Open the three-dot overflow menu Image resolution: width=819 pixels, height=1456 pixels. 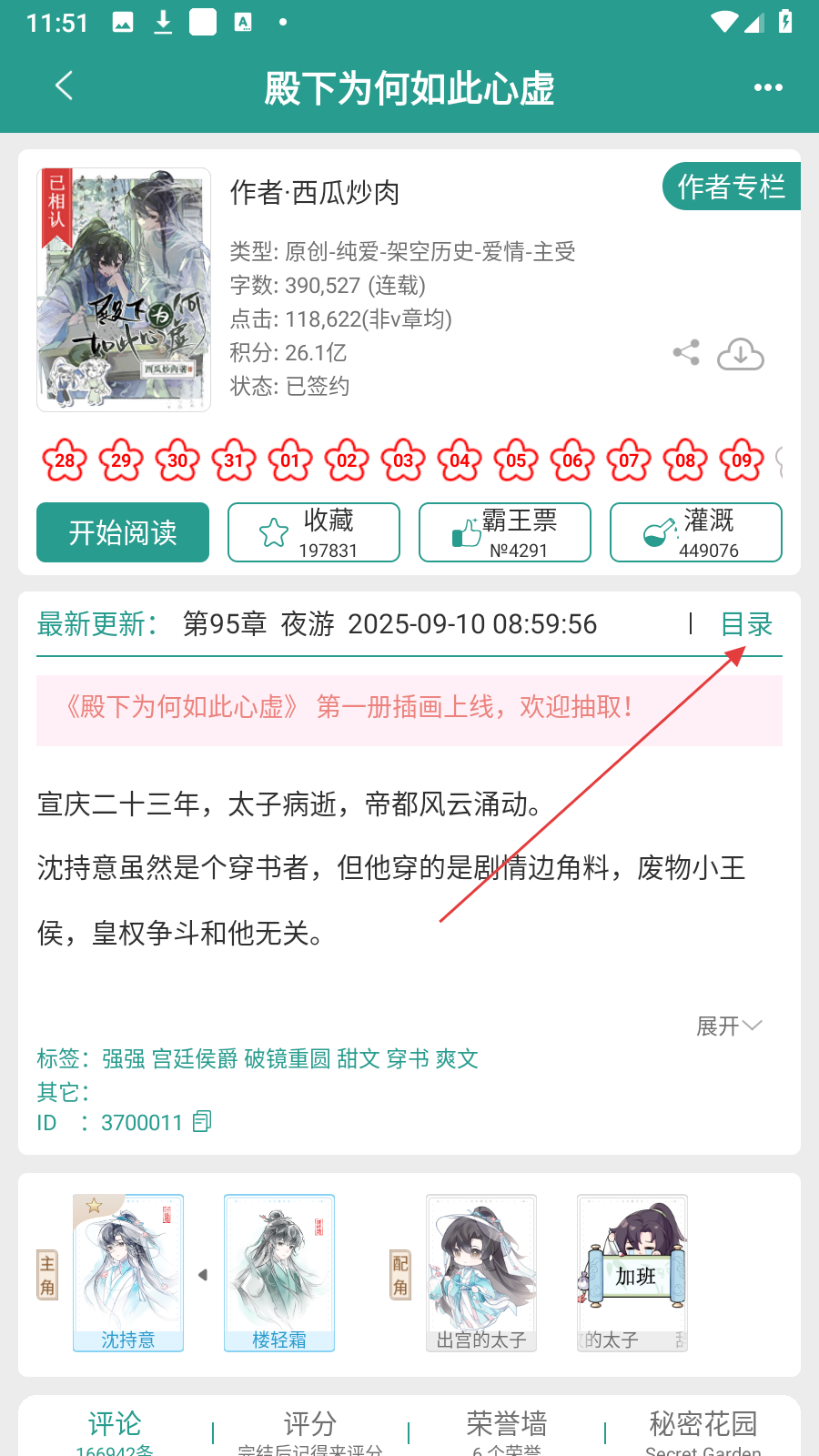768,87
